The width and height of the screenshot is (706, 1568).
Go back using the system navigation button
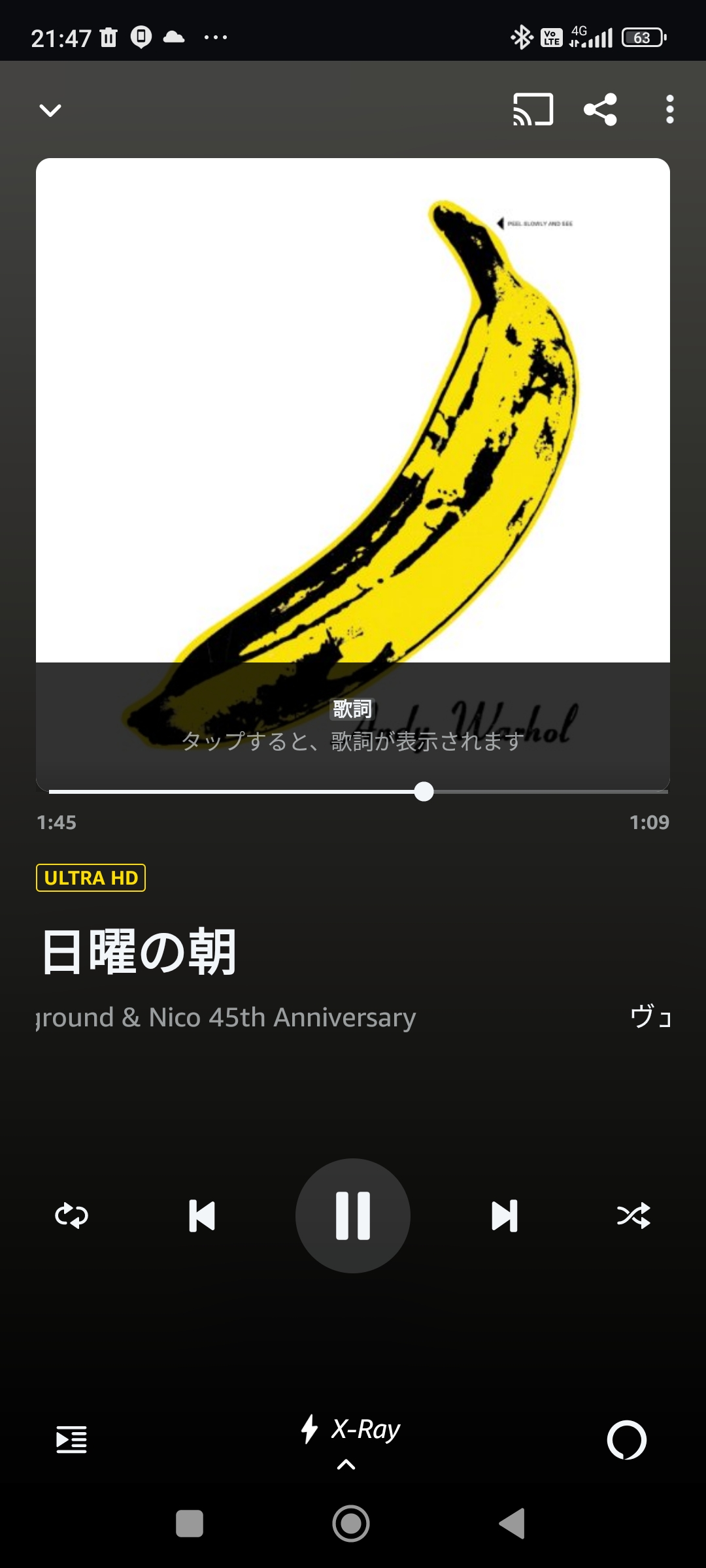(x=512, y=1524)
